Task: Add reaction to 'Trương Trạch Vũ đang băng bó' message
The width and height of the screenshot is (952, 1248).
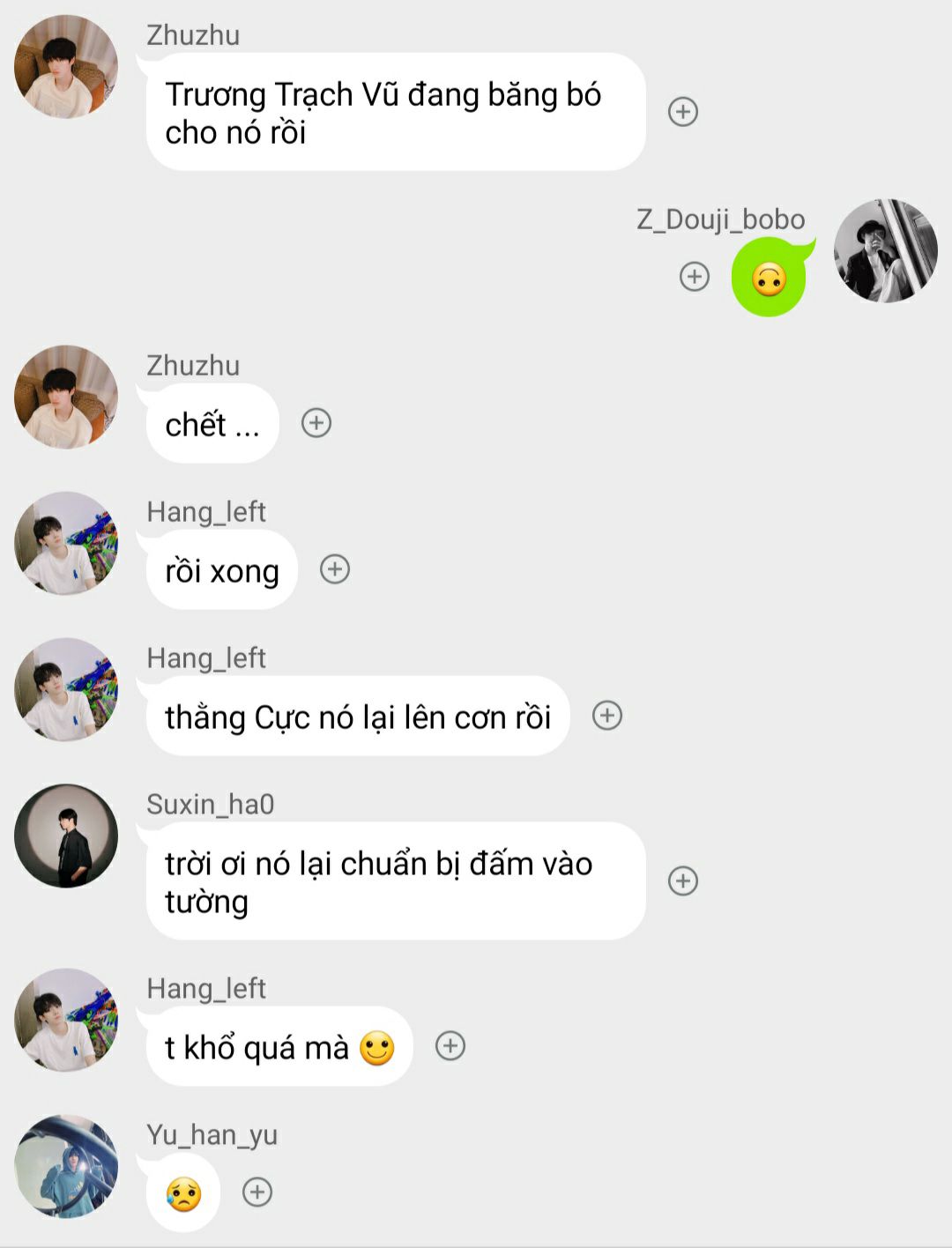Action: click(x=683, y=112)
